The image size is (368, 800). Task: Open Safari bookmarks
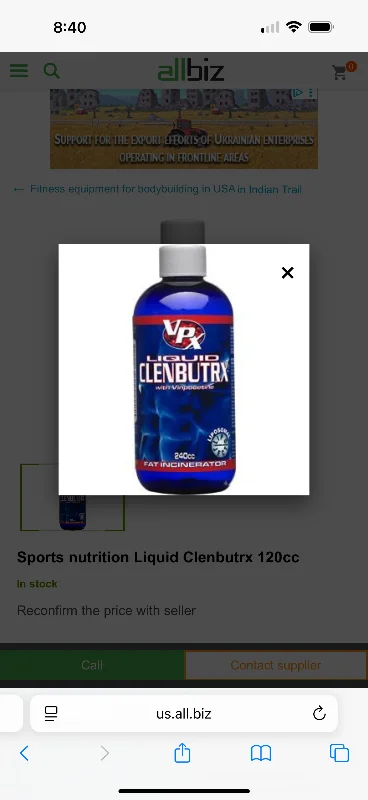click(x=261, y=753)
